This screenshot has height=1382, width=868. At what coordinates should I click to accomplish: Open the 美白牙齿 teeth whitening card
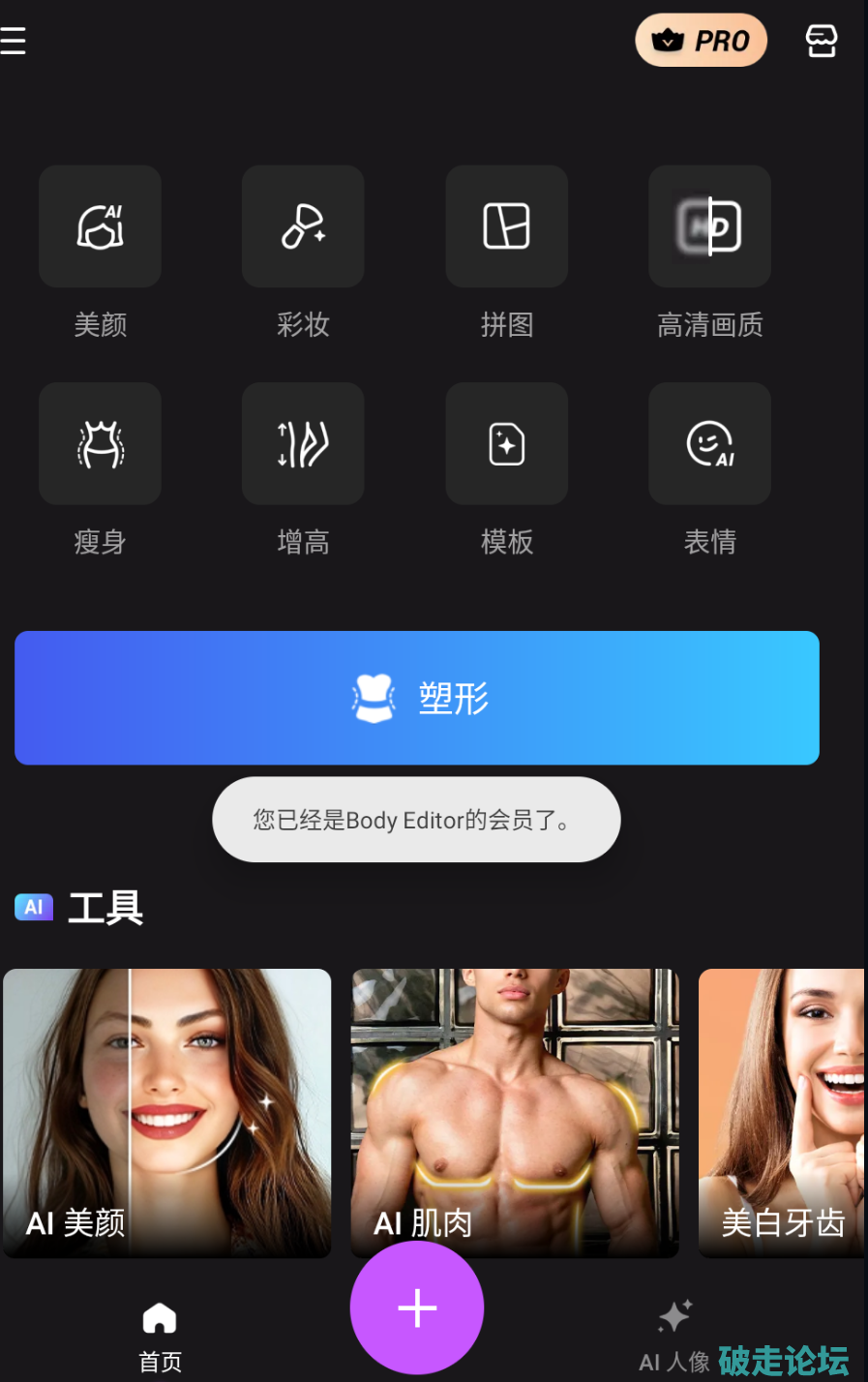click(x=782, y=1113)
